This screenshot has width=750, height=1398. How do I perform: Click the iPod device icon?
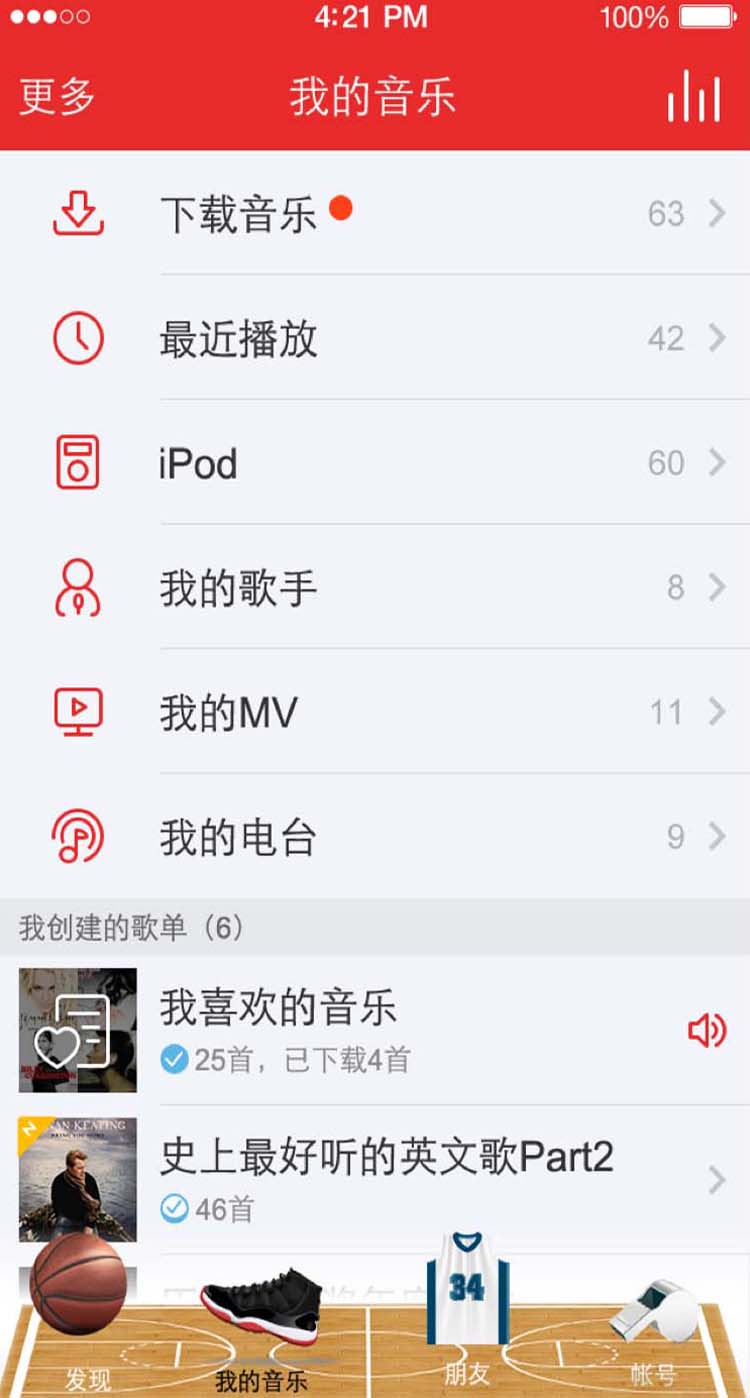[79, 463]
